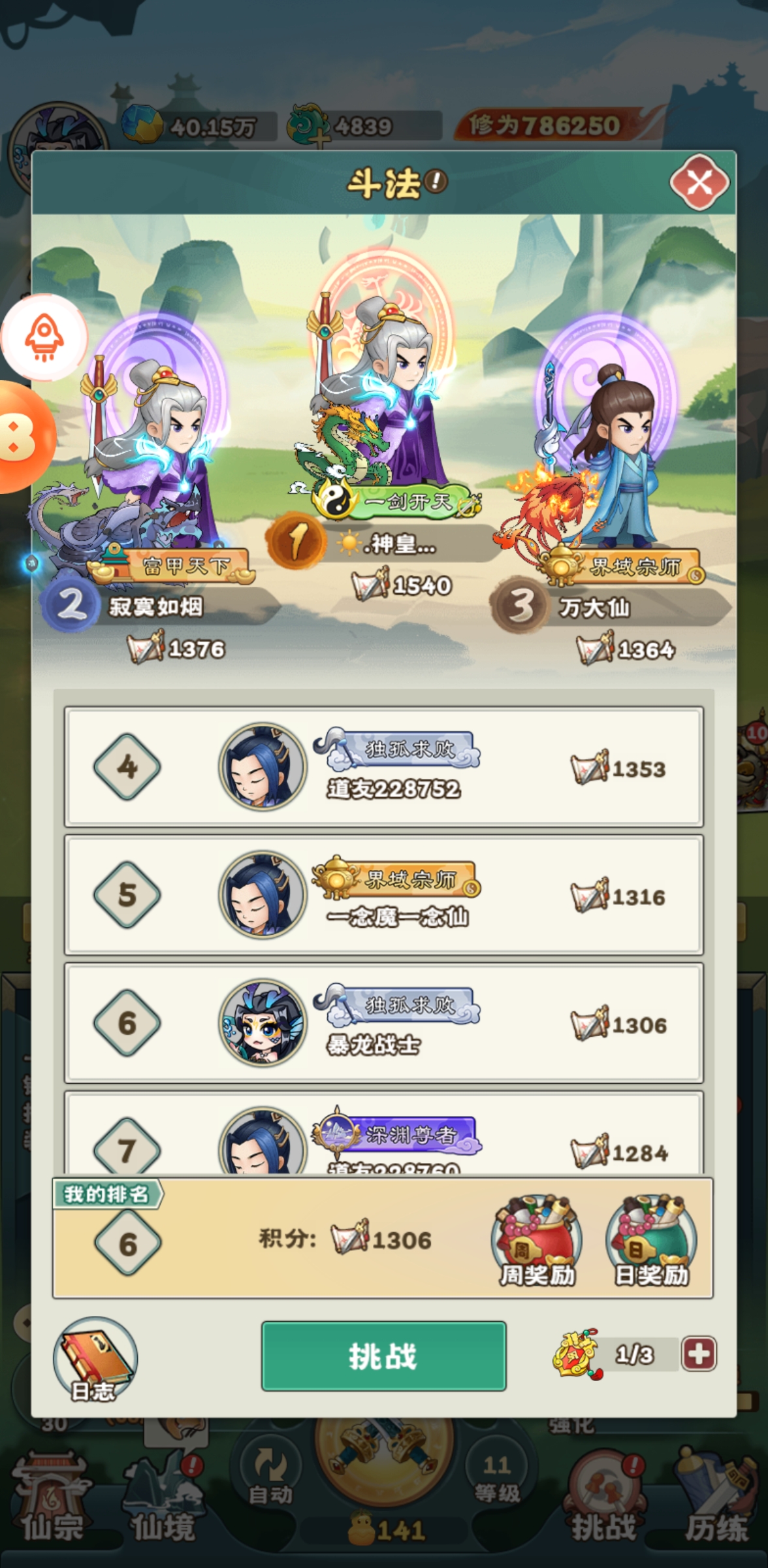Viewport: 768px width, 1568px height.
Task: Close the 斗法 dialog
Action: pos(699,182)
